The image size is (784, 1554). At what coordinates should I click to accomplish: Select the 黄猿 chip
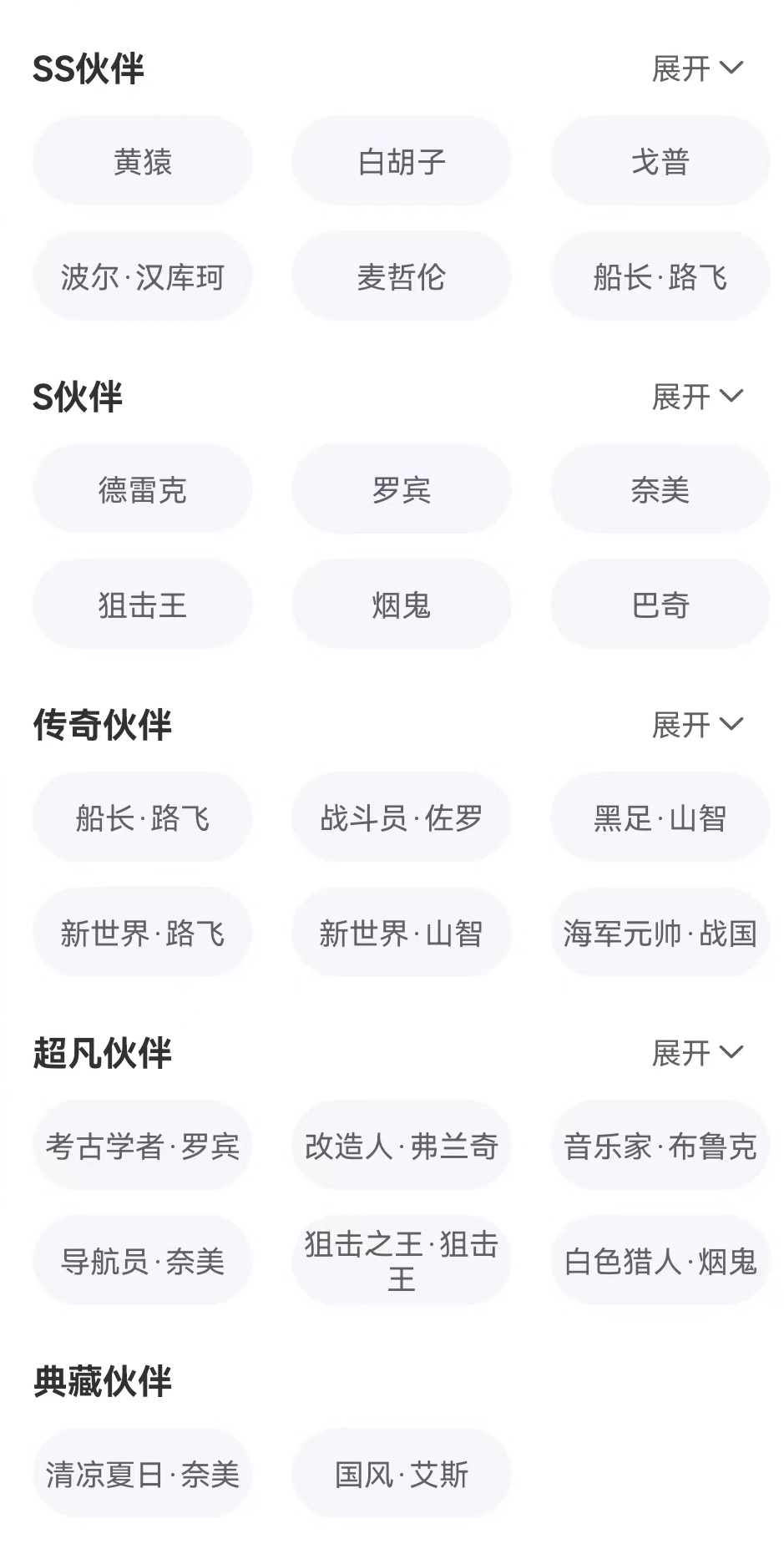[x=143, y=161]
